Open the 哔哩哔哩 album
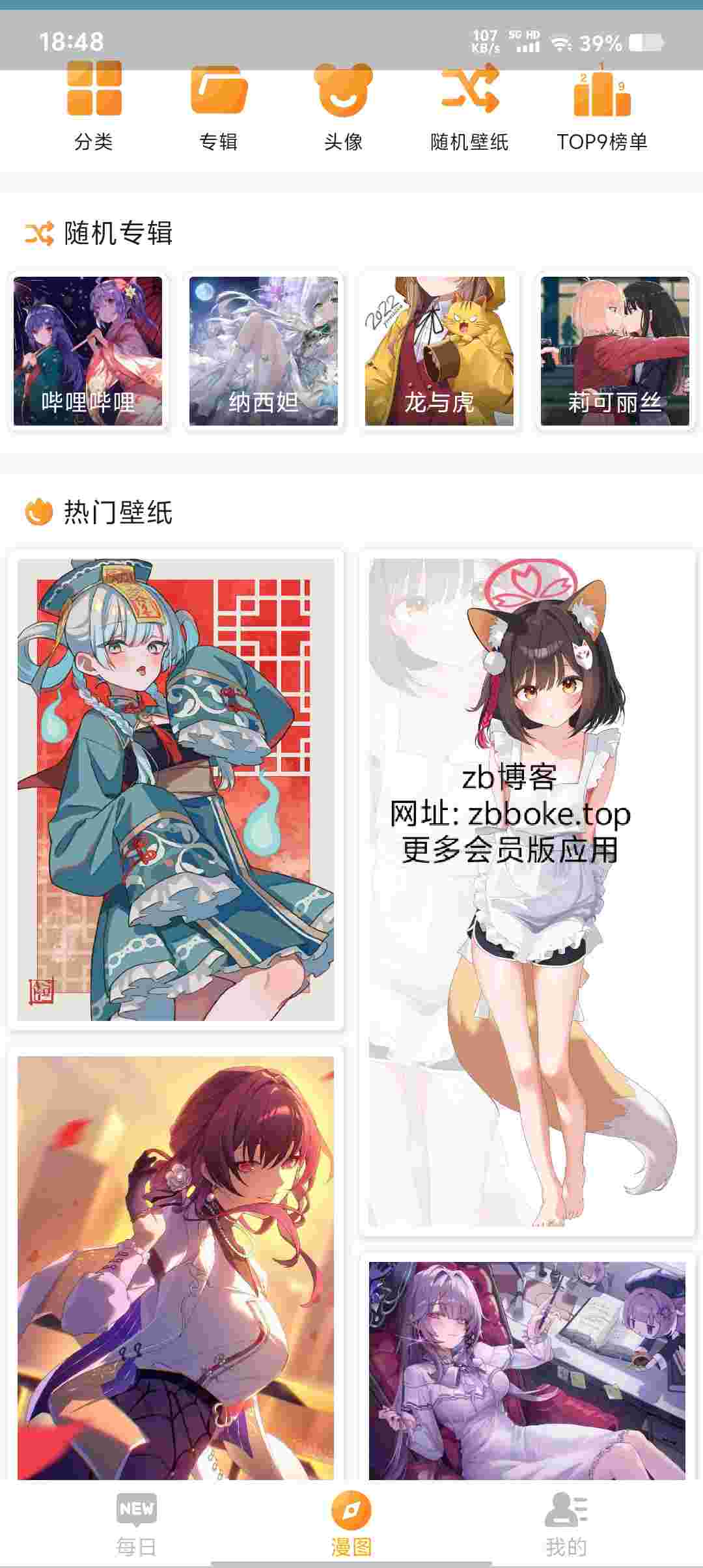703x1568 pixels. (x=88, y=351)
